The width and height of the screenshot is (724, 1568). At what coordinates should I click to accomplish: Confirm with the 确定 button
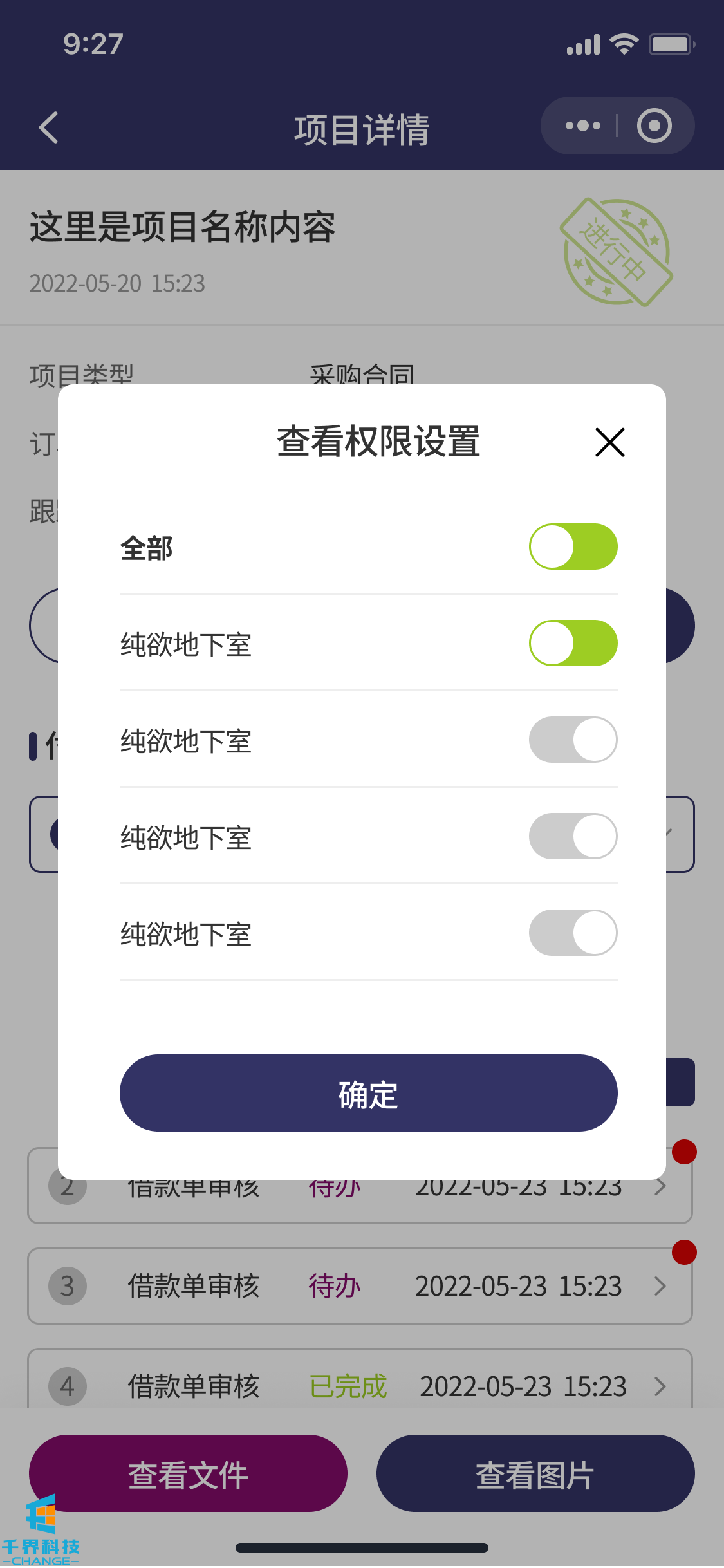(x=368, y=1093)
